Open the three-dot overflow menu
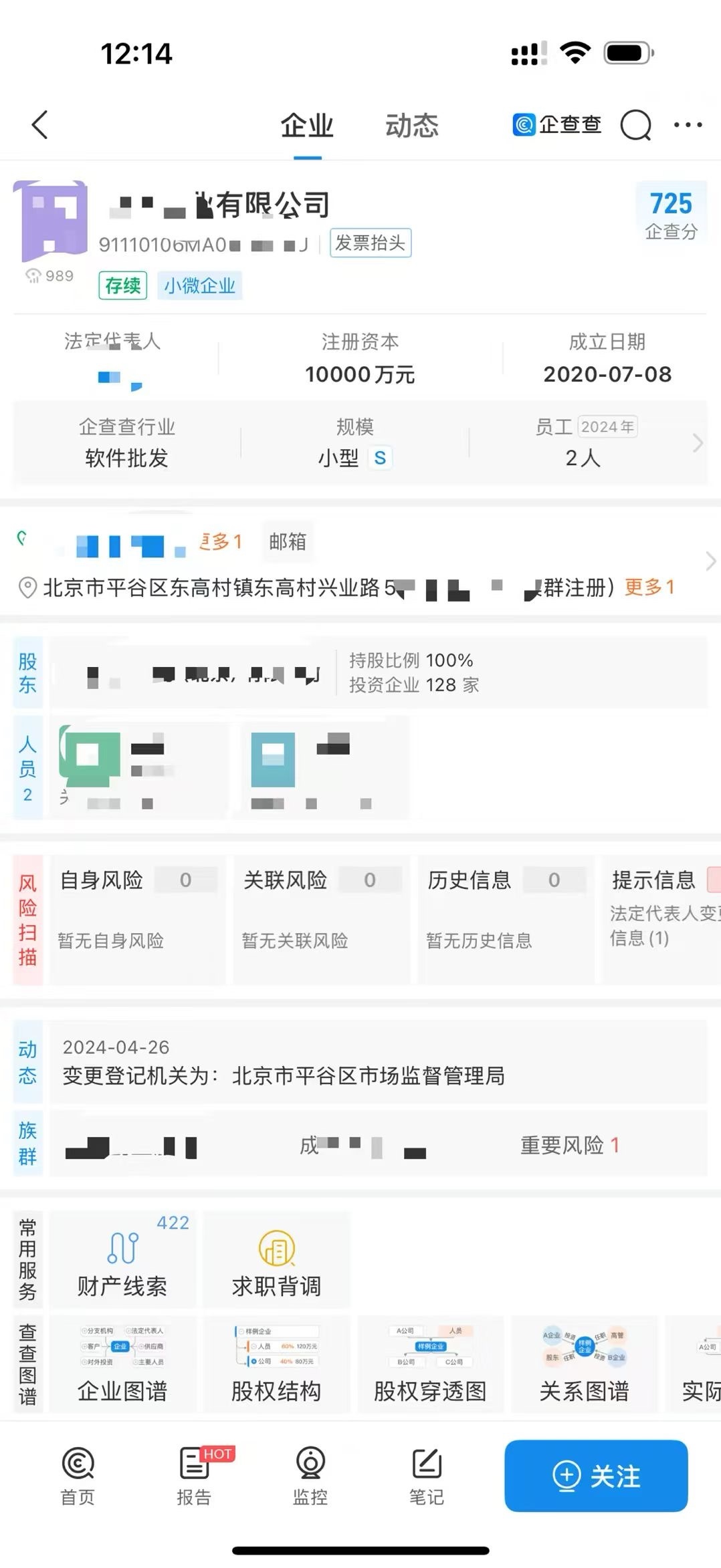 pyautogui.click(x=688, y=125)
